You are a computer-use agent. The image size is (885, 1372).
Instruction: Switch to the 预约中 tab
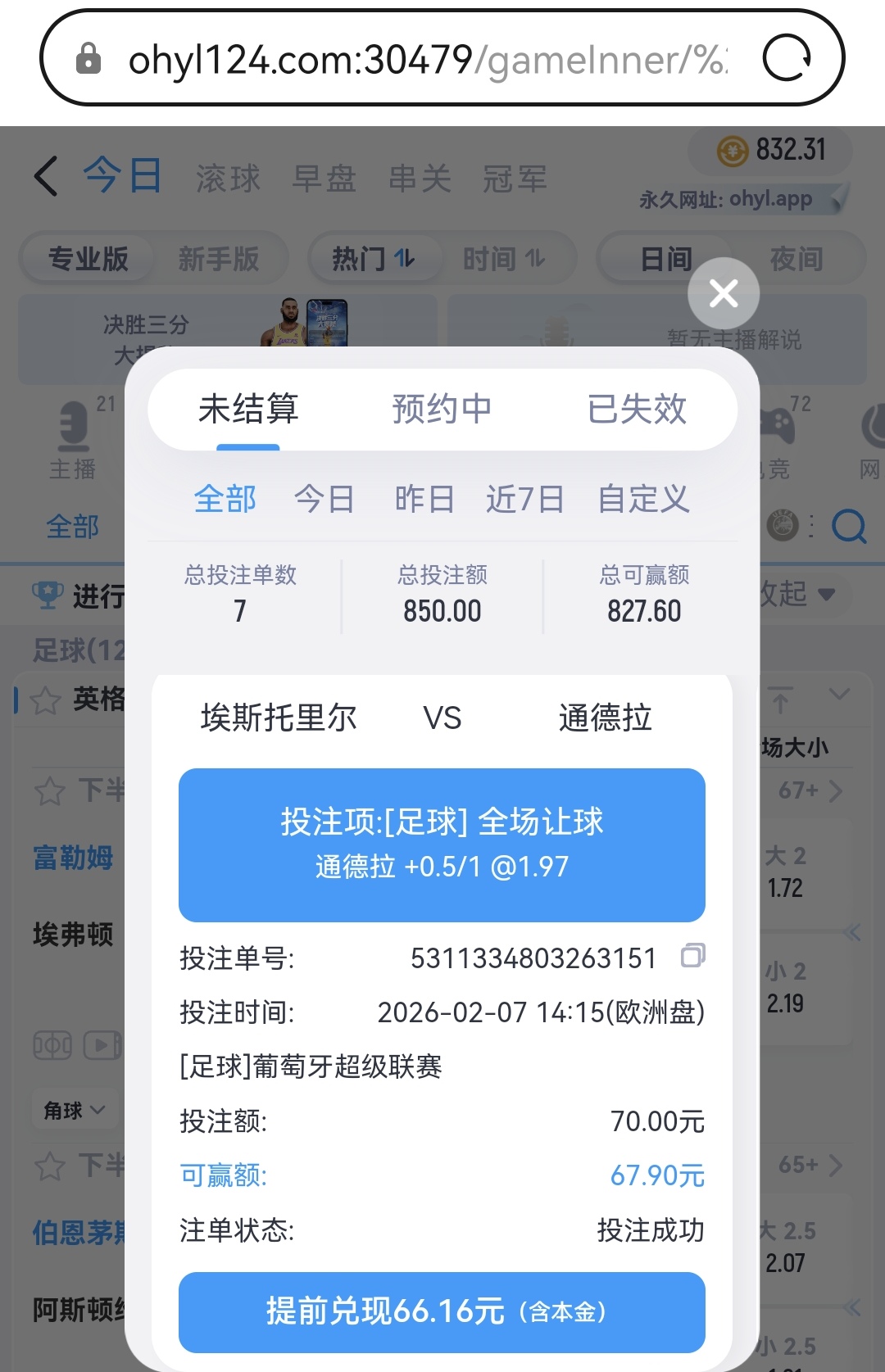click(x=442, y=409)
